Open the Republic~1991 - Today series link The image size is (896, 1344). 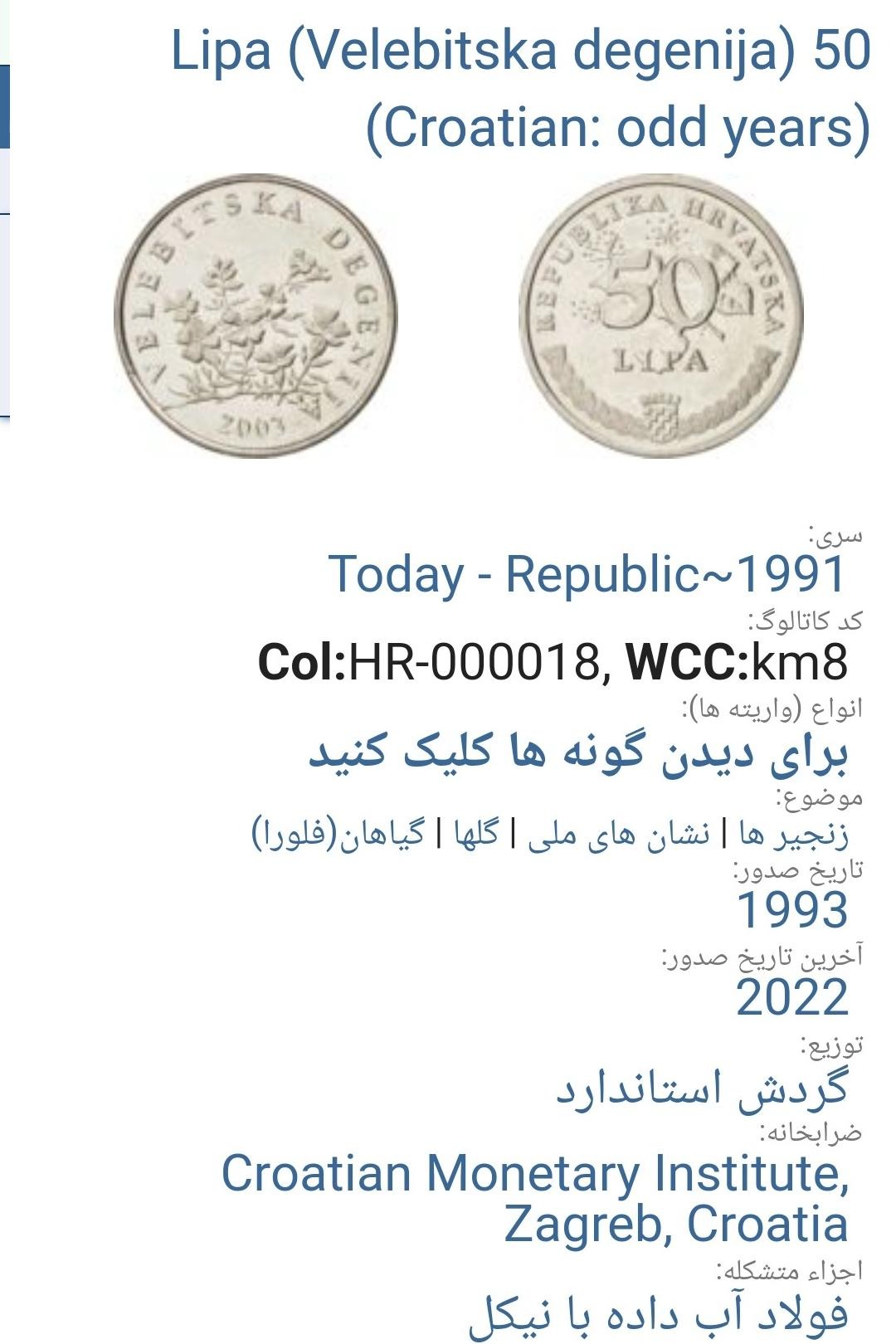coord(587,574)
